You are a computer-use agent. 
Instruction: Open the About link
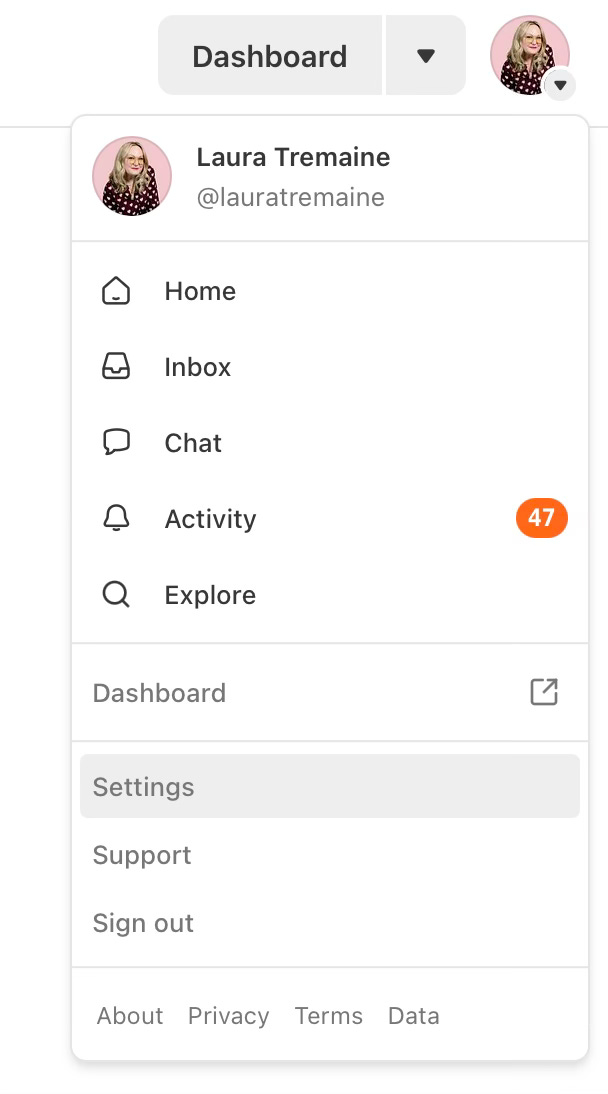coord(130,1017)
